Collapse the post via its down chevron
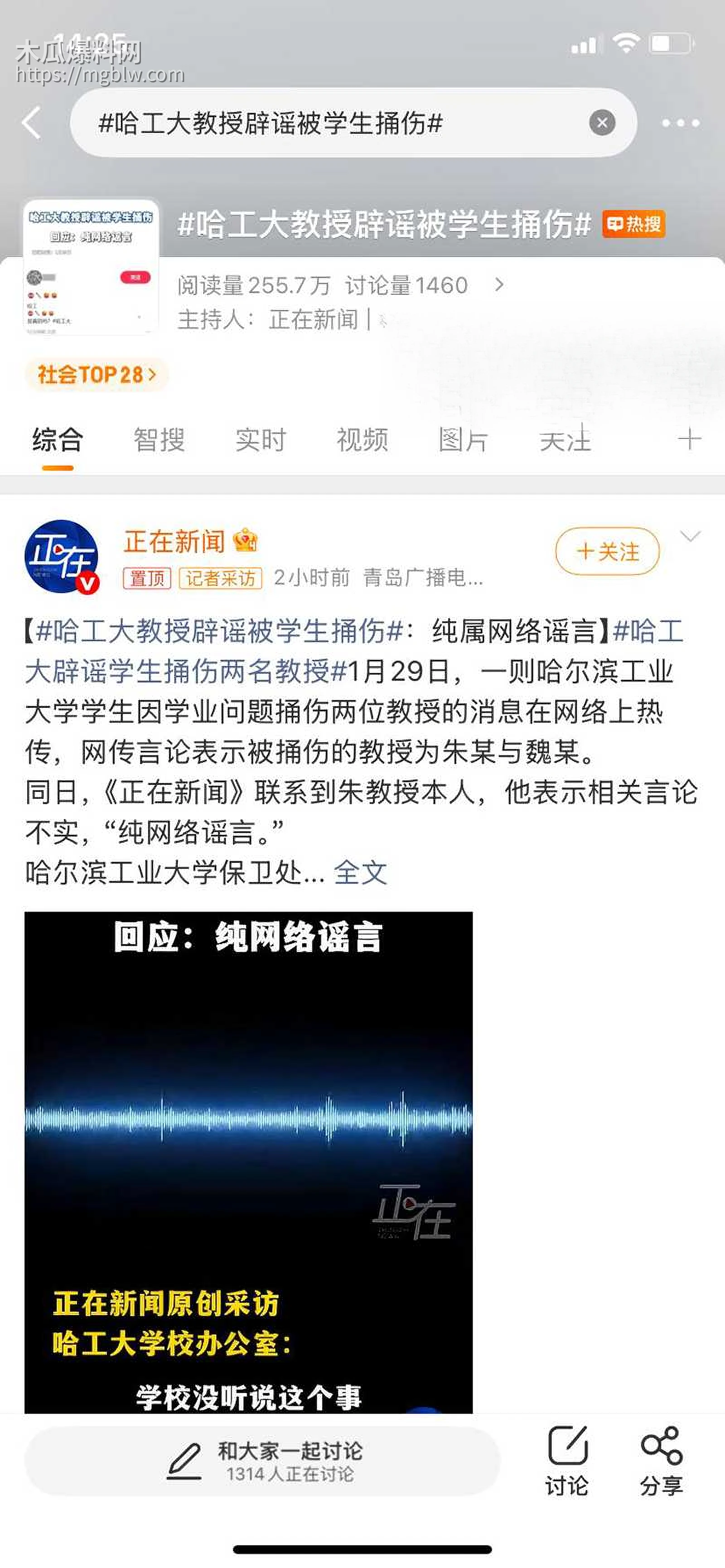 coord(690,538)
